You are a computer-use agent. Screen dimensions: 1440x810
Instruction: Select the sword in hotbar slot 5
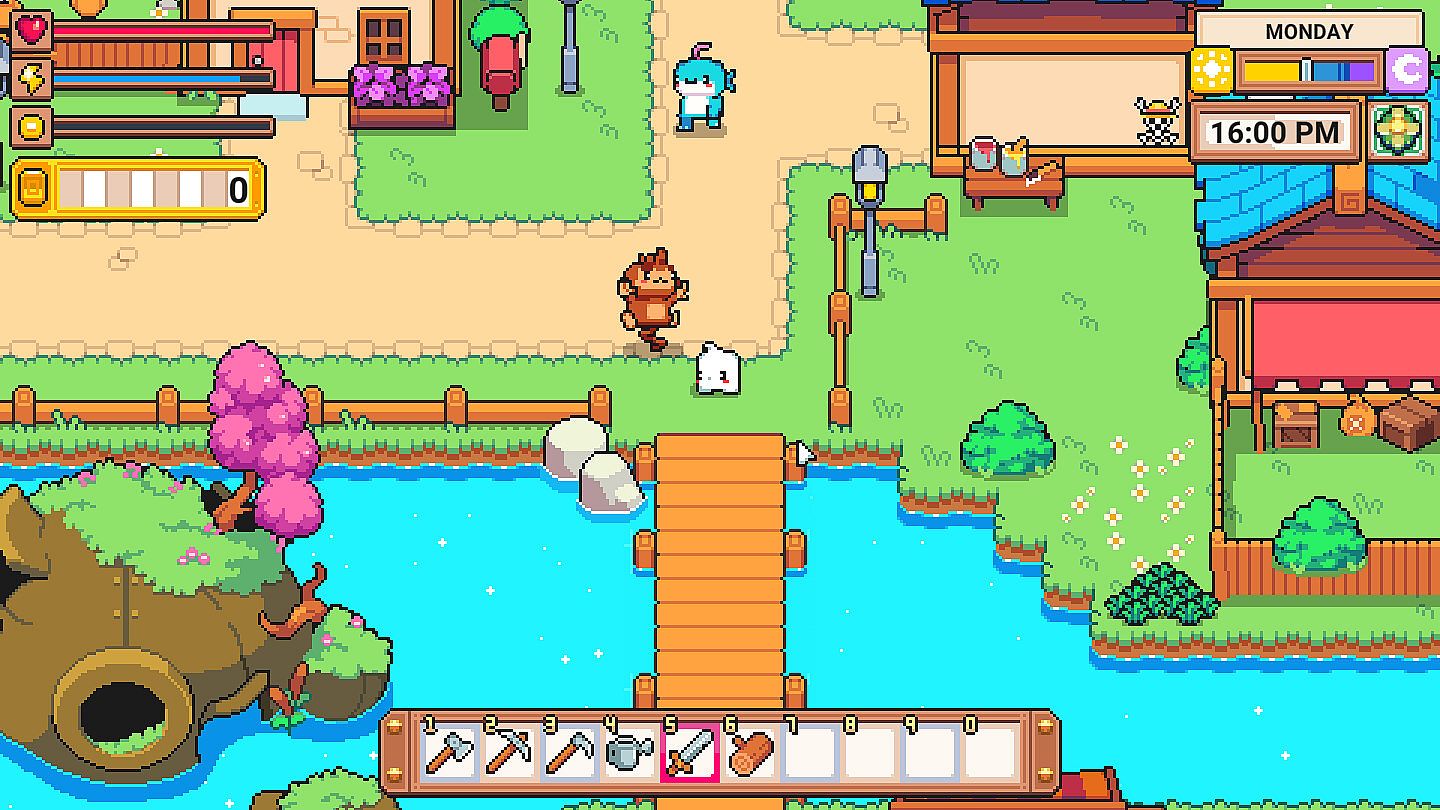click(x=689, y=753)
